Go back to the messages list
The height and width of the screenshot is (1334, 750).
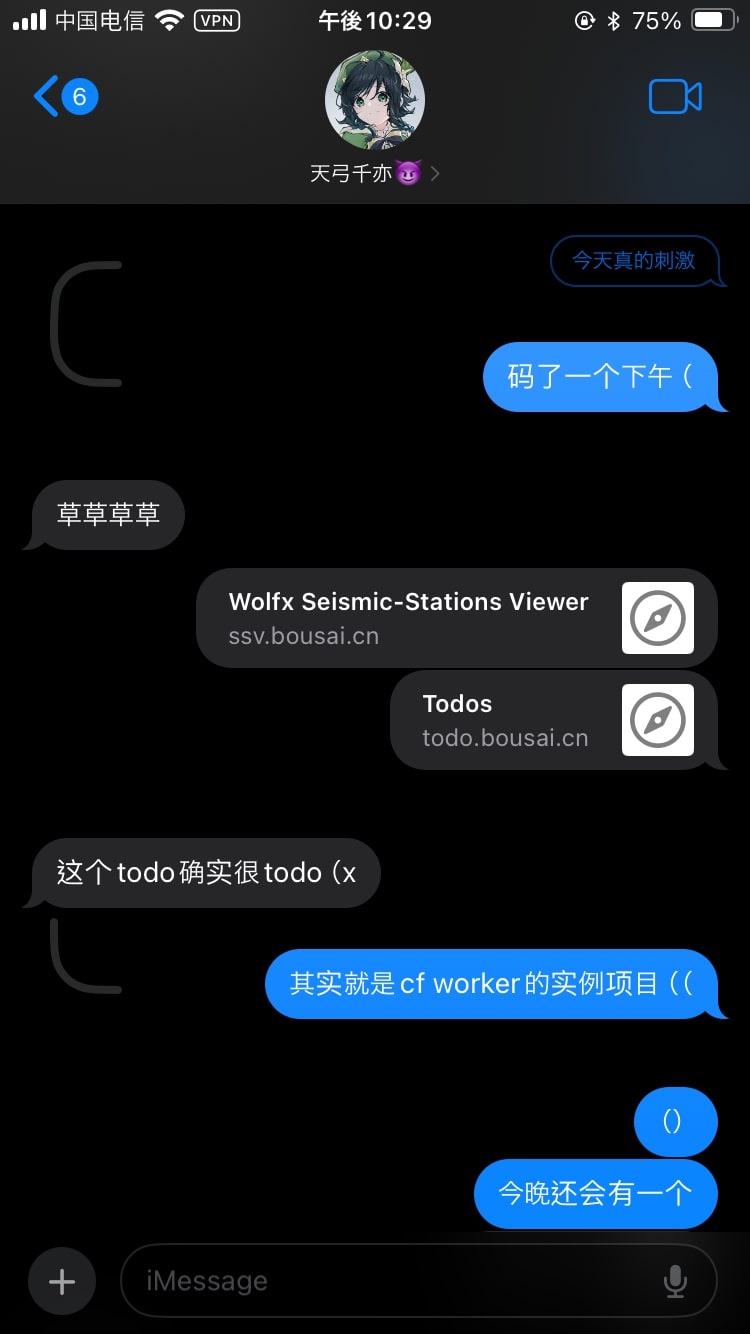click(62, 97)
